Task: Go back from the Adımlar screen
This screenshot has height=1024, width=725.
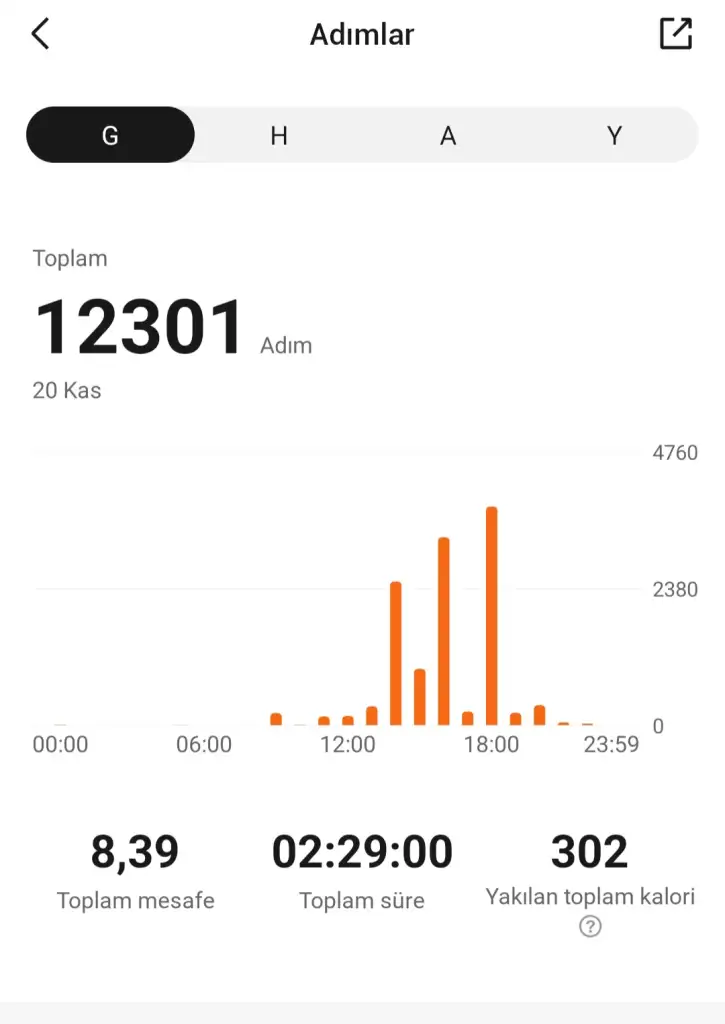Action: pos(40,34)
